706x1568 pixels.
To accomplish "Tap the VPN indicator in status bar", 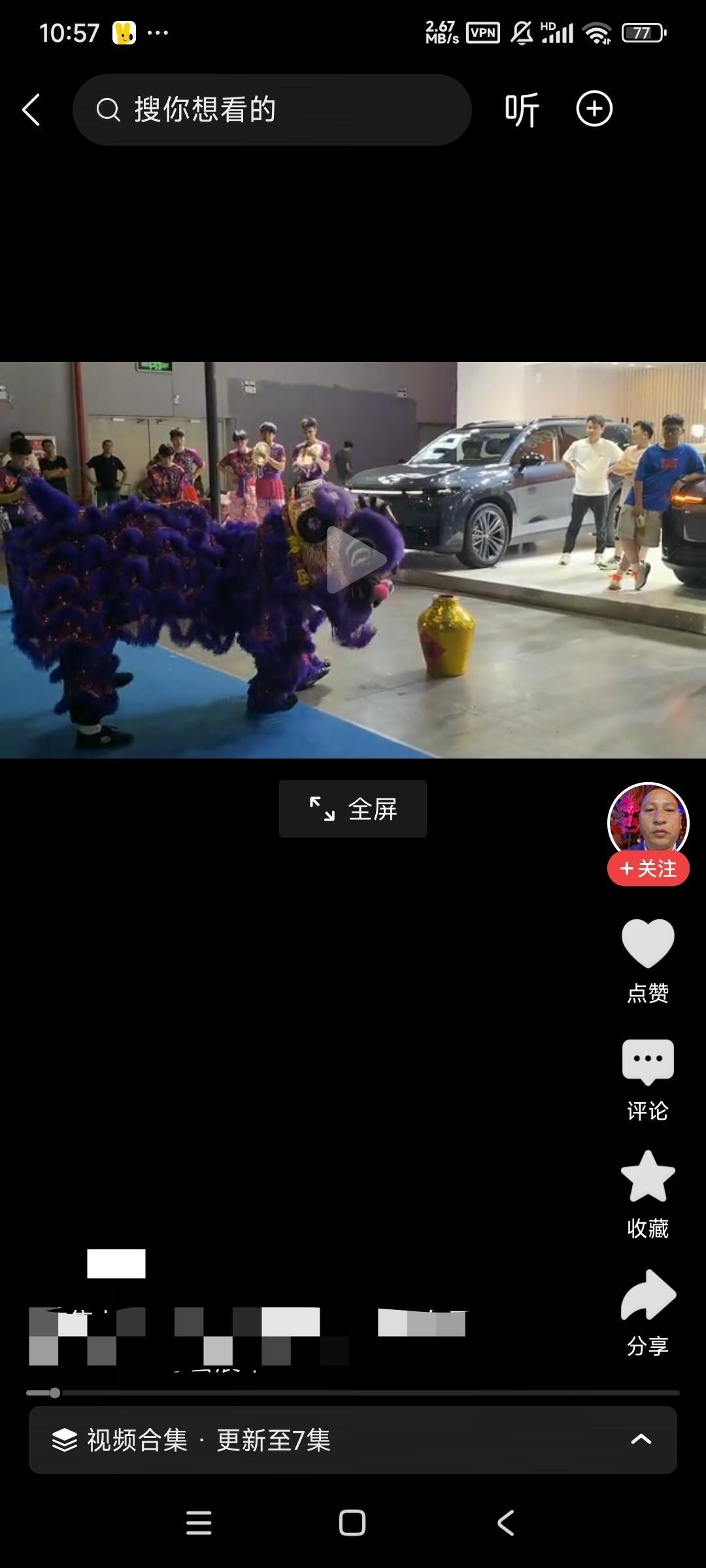I will click(484, 31).
